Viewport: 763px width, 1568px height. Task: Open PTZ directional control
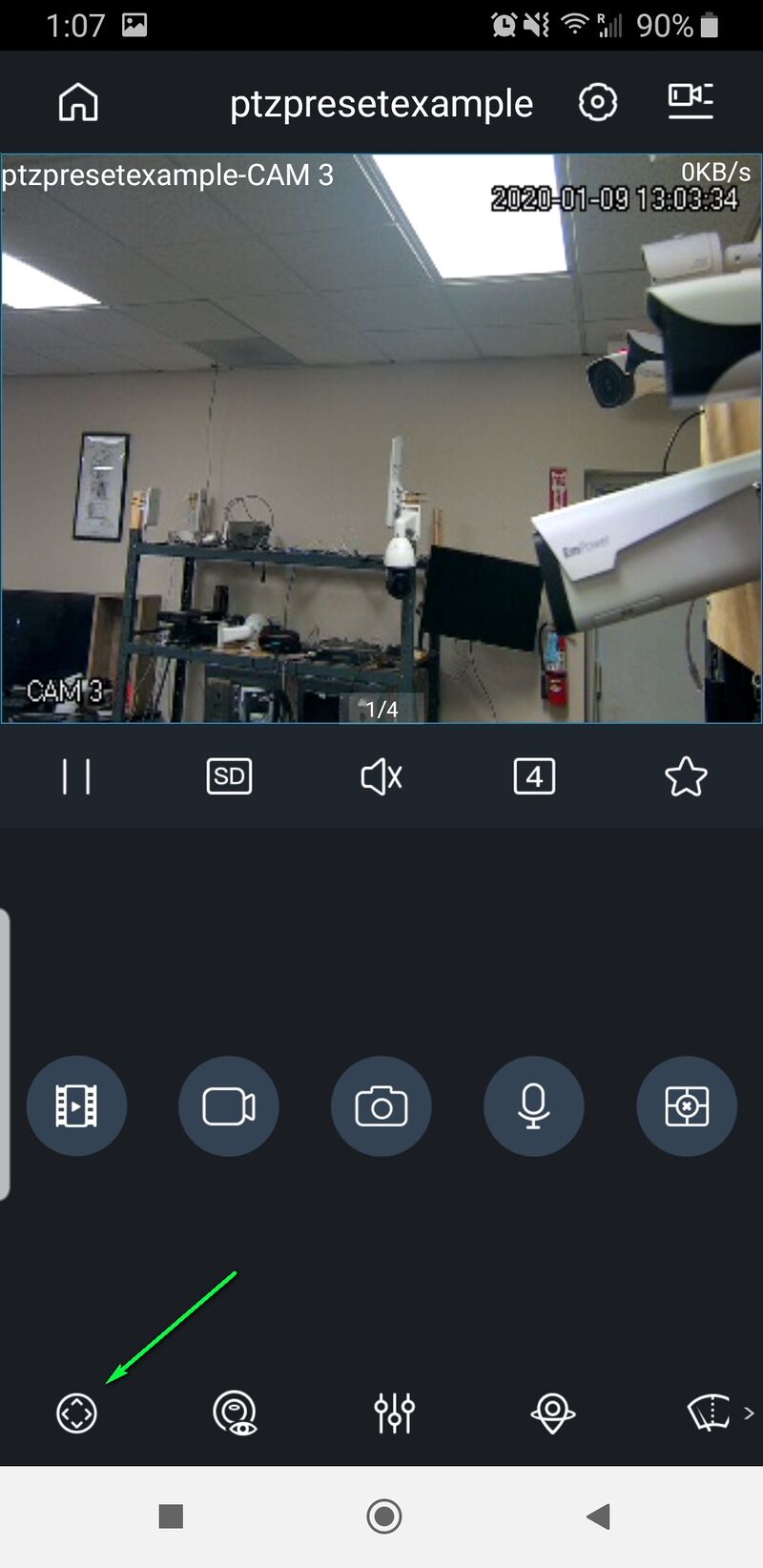pos(76,1413)
